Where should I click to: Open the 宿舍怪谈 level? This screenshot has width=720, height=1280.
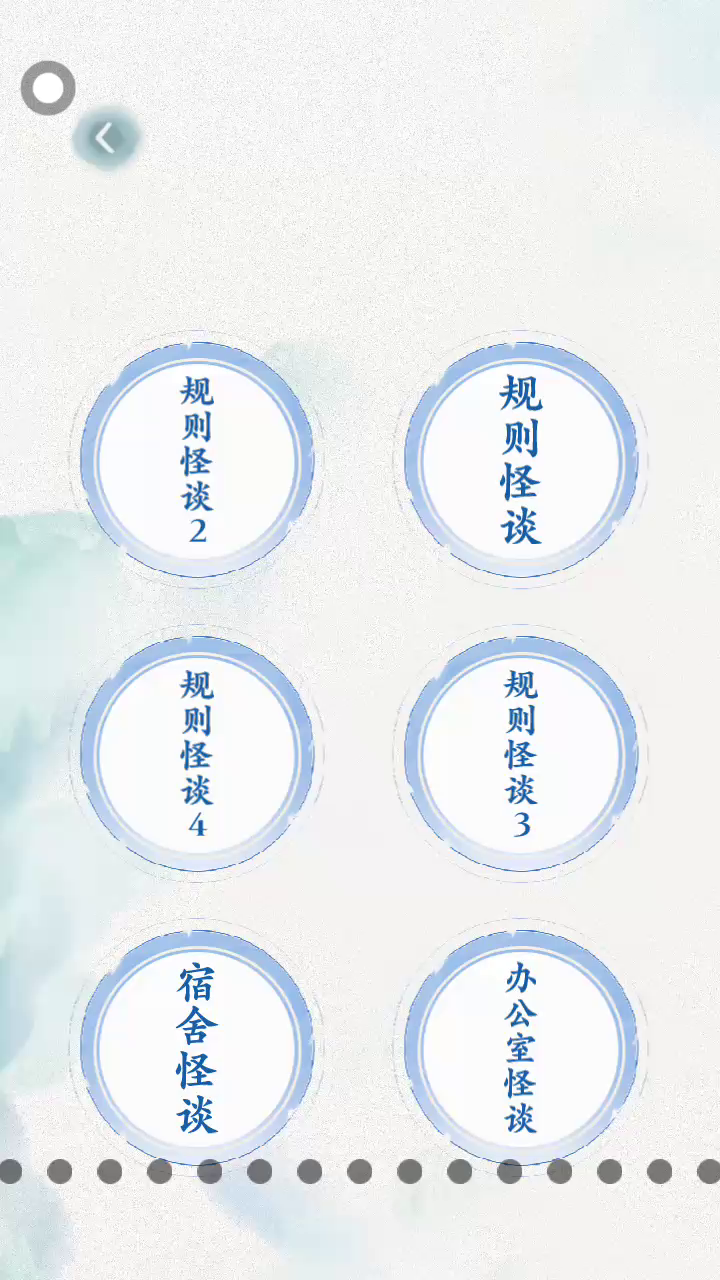[197, 1048]
